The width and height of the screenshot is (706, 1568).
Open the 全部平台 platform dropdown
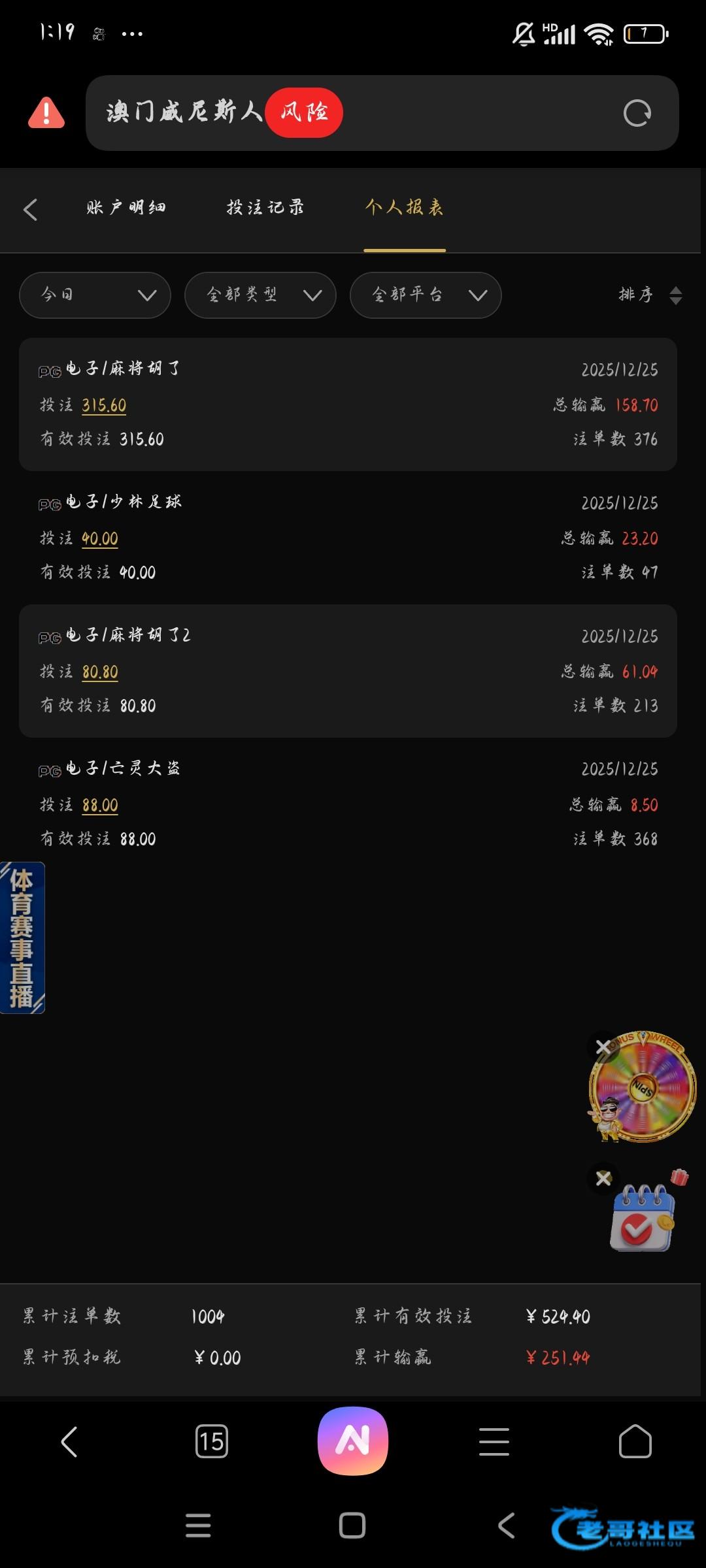point(426,295)
